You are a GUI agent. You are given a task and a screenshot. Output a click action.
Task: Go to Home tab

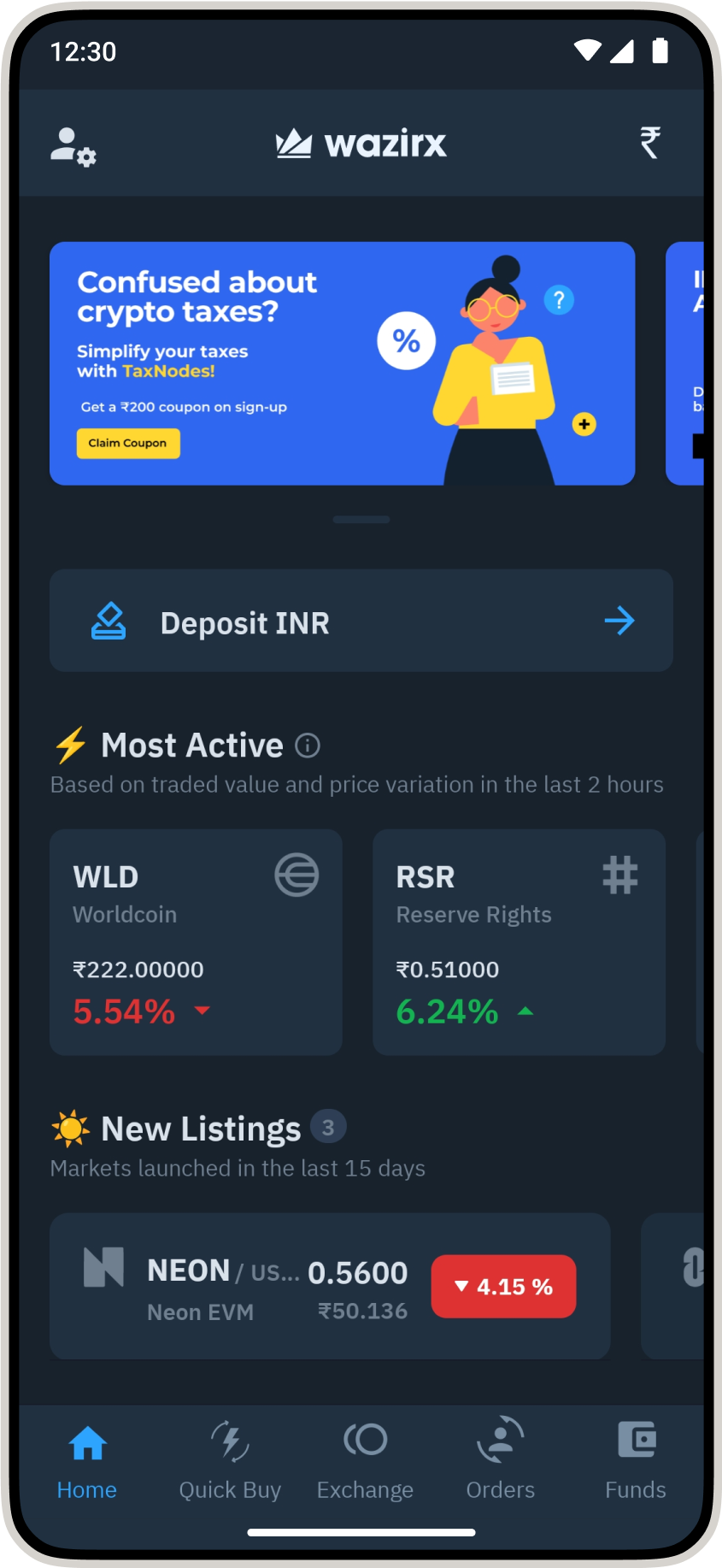[x=87, y=1459]
